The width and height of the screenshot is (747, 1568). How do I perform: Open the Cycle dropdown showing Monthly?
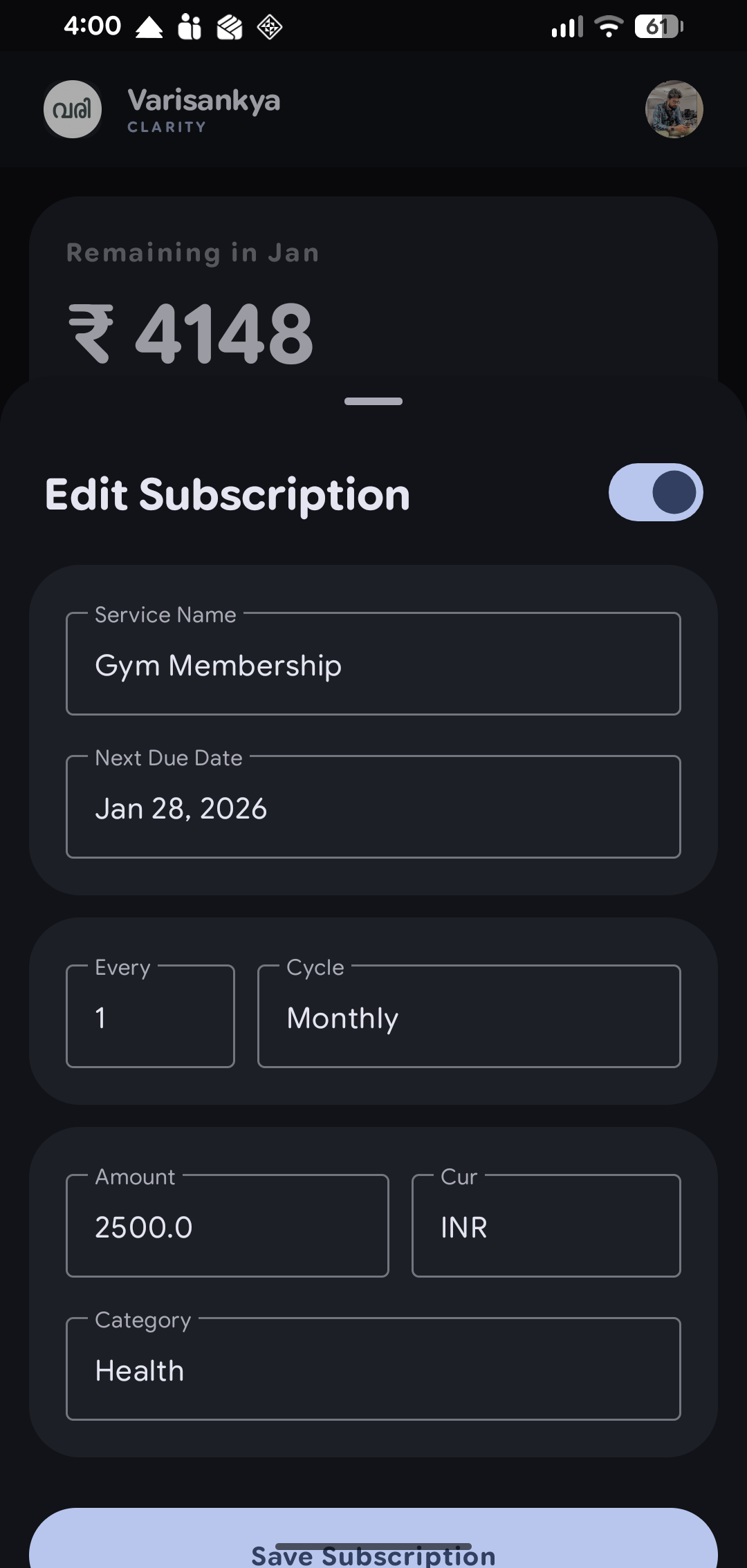468,1017
